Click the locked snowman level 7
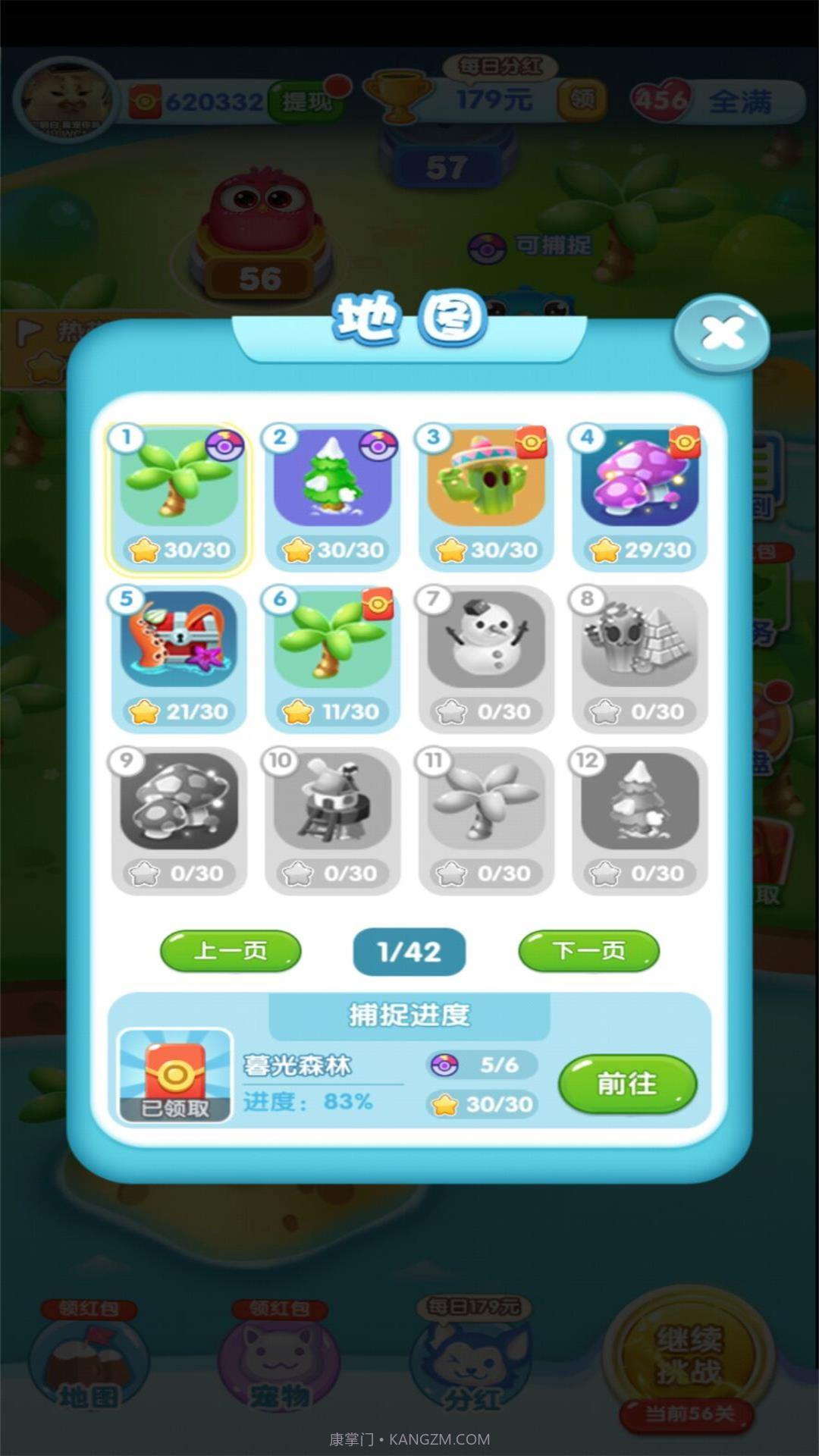The image size is (819, 1456). [x=485, y=654]
